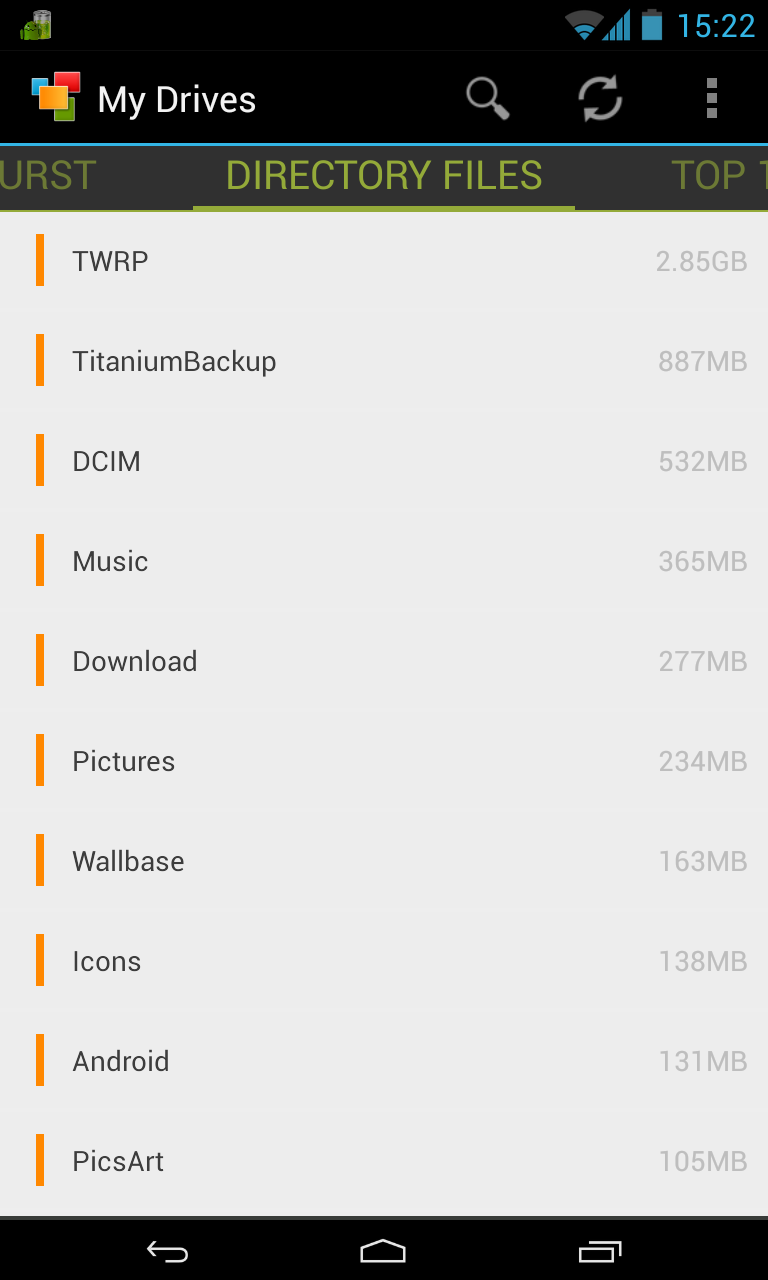Switch to the Directory Files tab

pyautogui.click(x=384, y=176)
